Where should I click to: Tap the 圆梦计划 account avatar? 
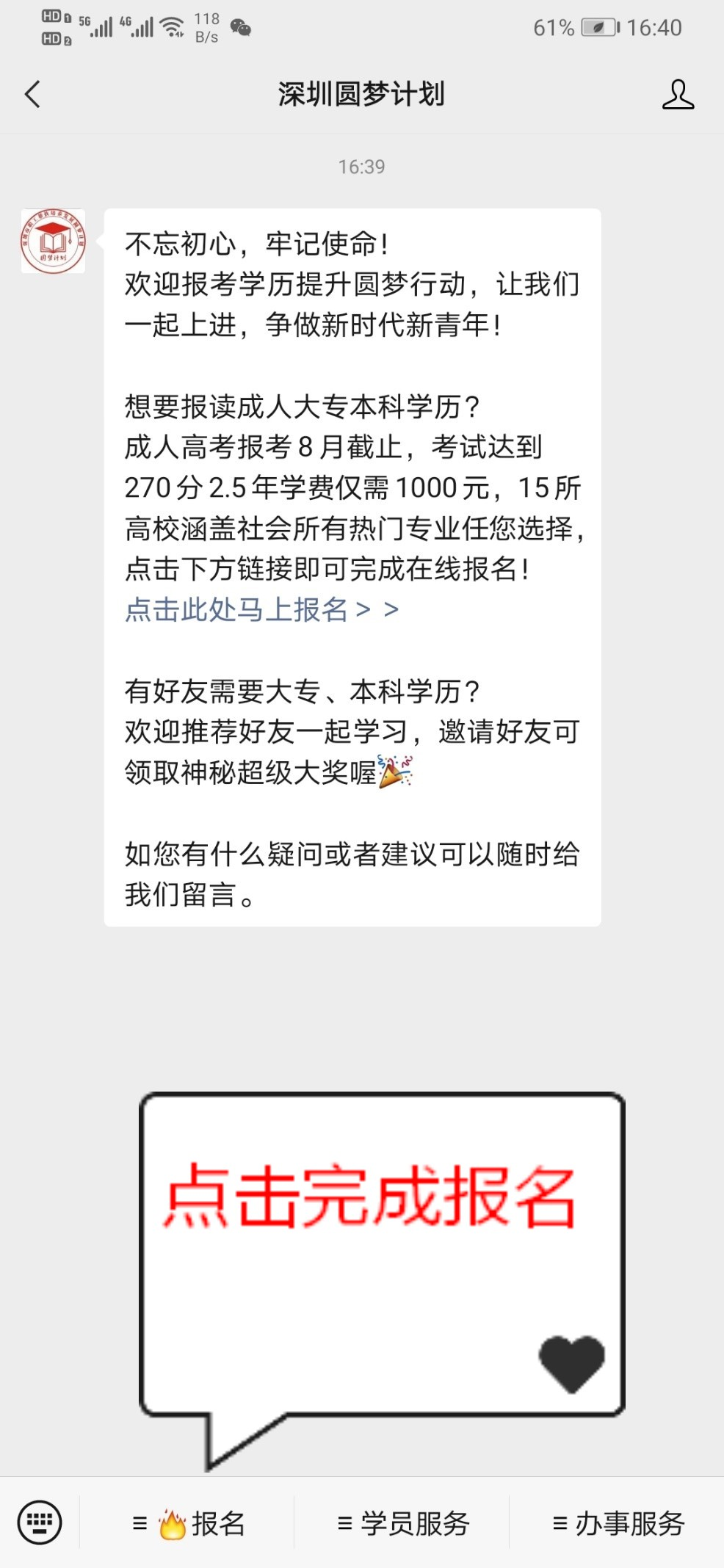(53, 242)
